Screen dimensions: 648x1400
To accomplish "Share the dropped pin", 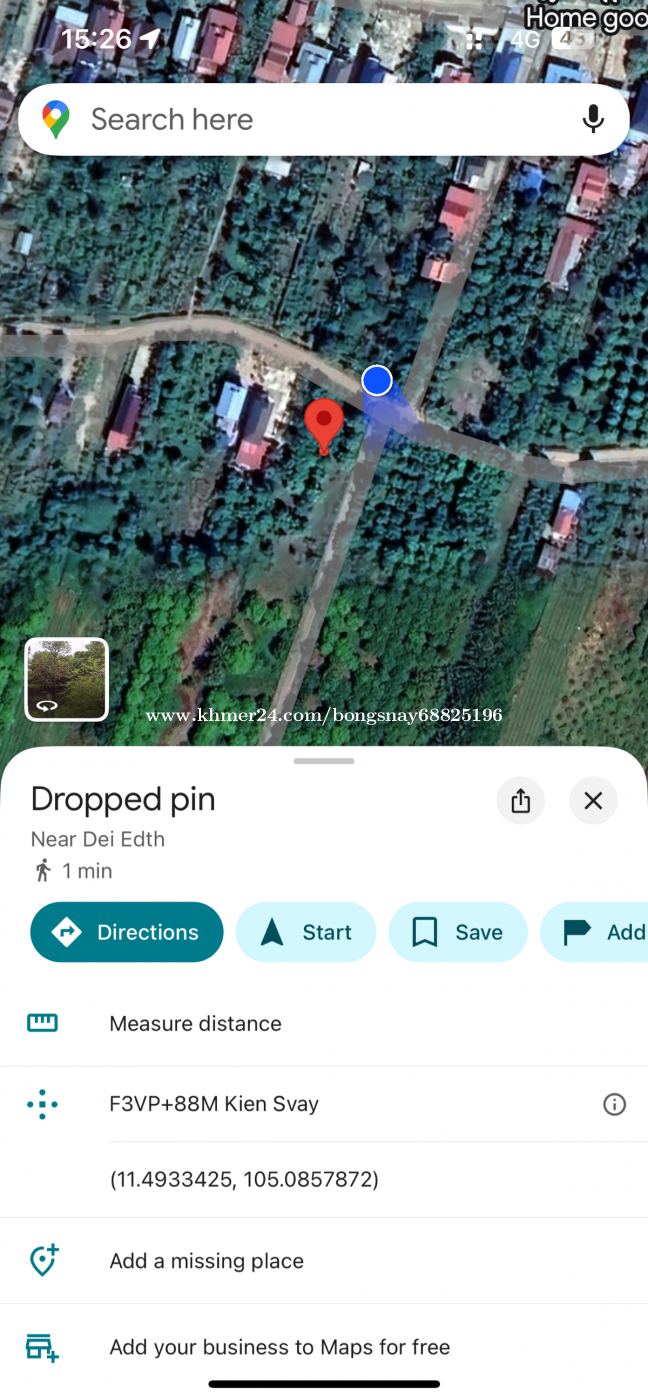I will 520,801.
